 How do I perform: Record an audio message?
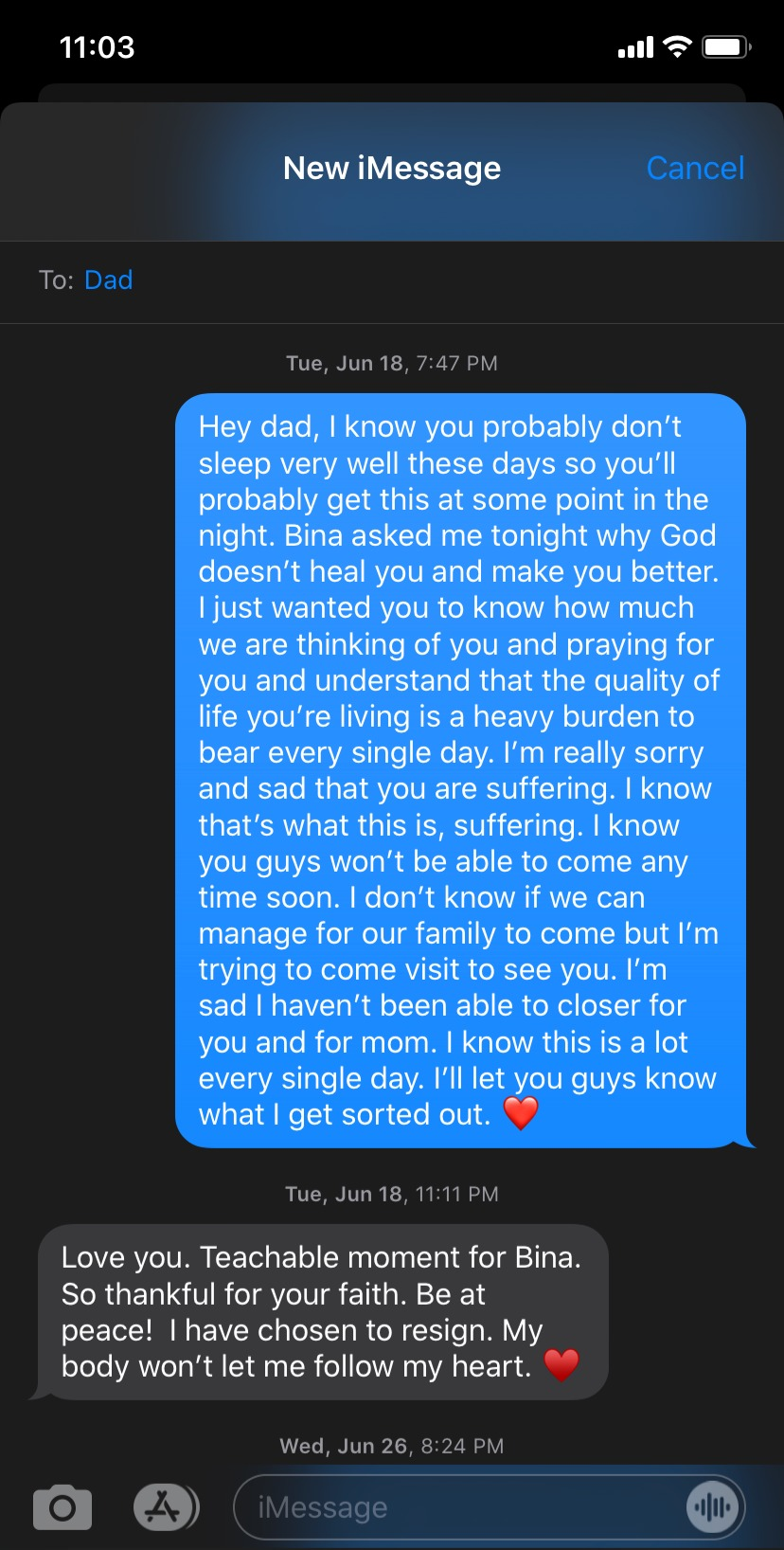coord(712,1507)
